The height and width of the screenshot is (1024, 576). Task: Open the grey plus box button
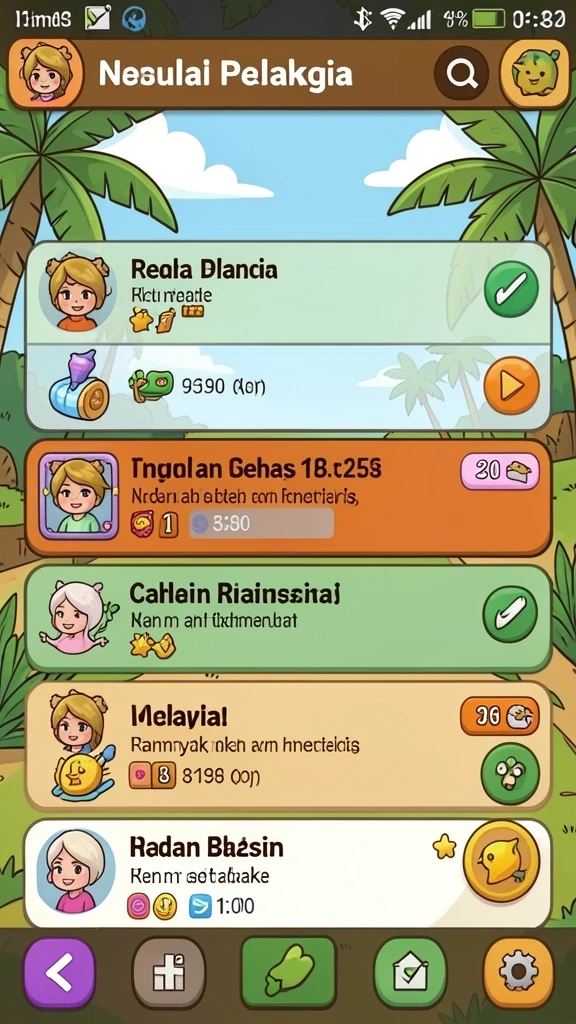pyautogui.click(x=168, y=974)
